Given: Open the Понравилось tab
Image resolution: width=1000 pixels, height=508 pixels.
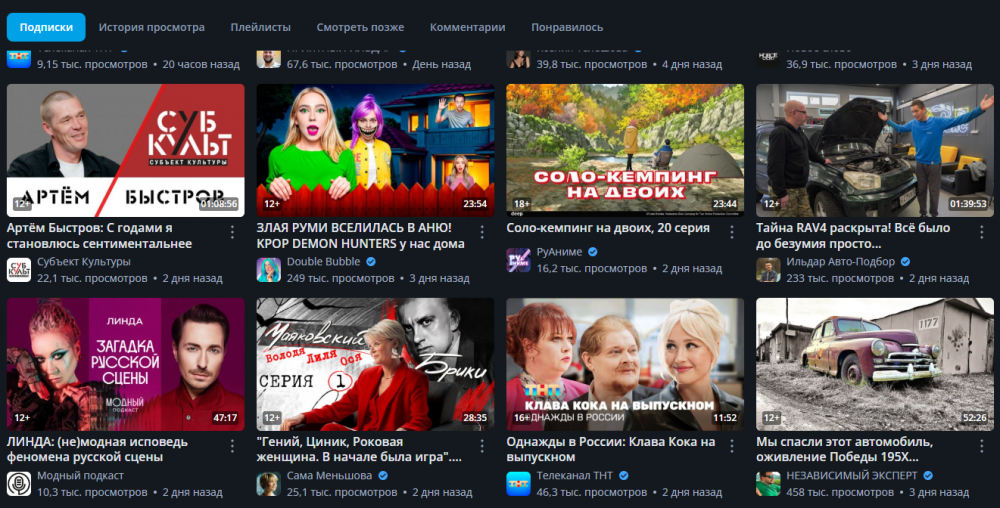Looking at the screenshot, I should [567, 27].
